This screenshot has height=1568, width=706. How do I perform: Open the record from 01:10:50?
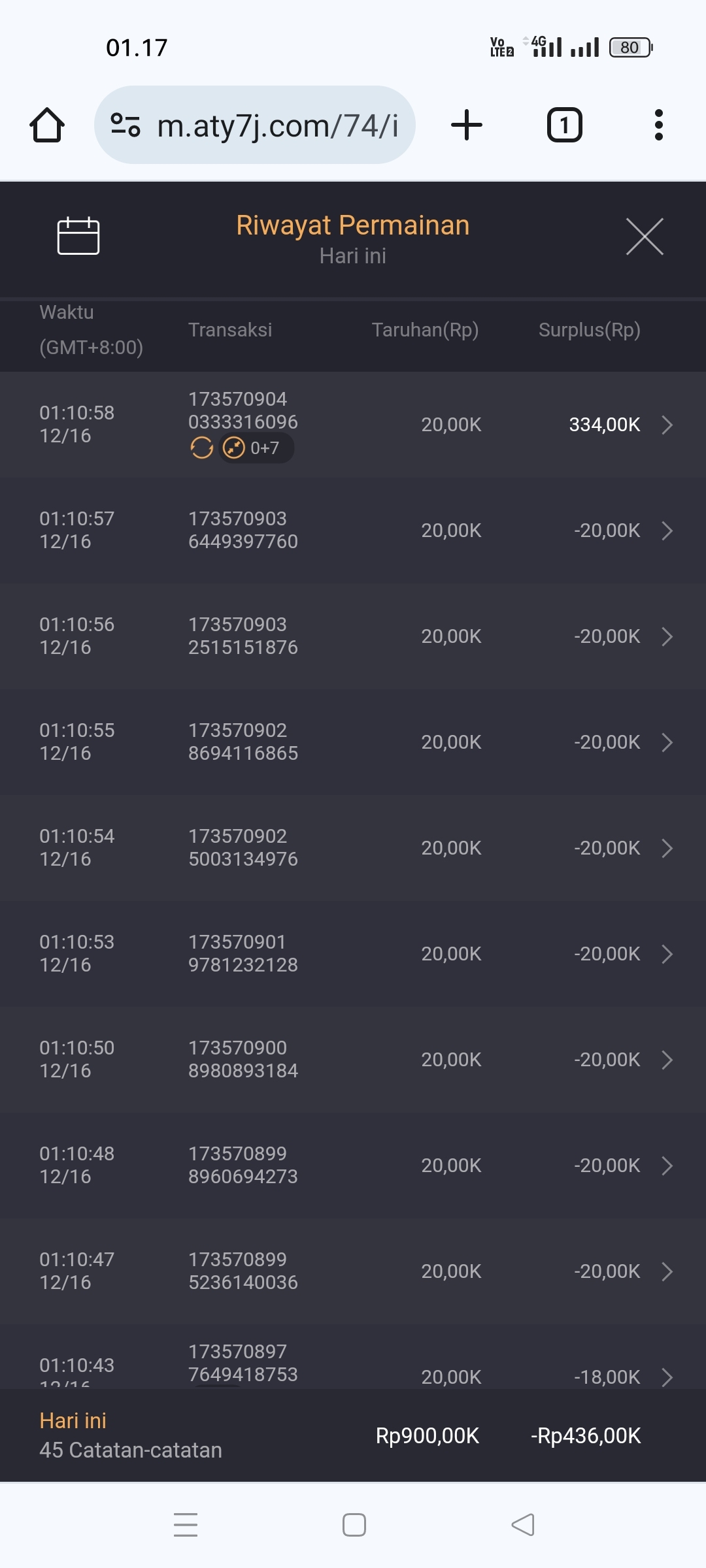click(353, 1060)
